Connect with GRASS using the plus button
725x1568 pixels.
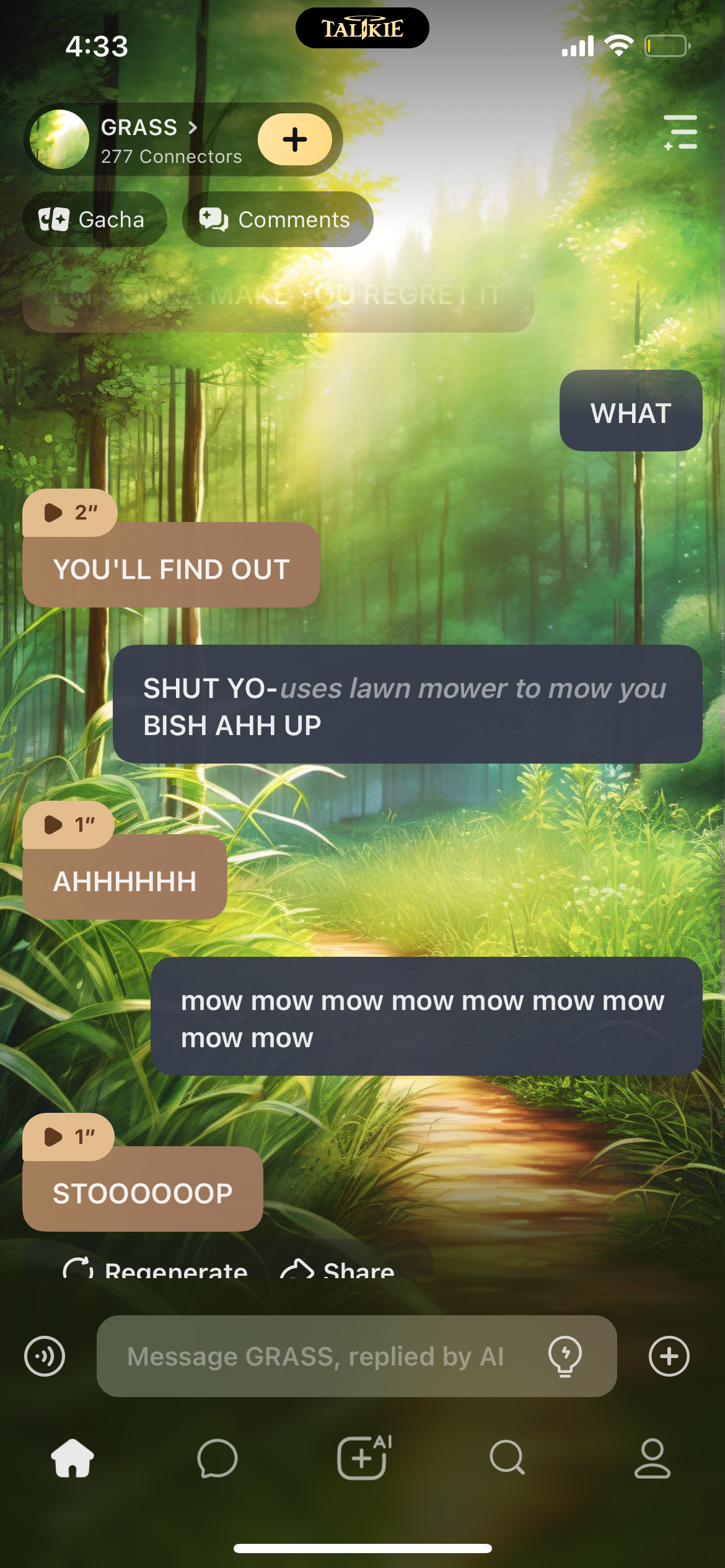coord(295,139)
